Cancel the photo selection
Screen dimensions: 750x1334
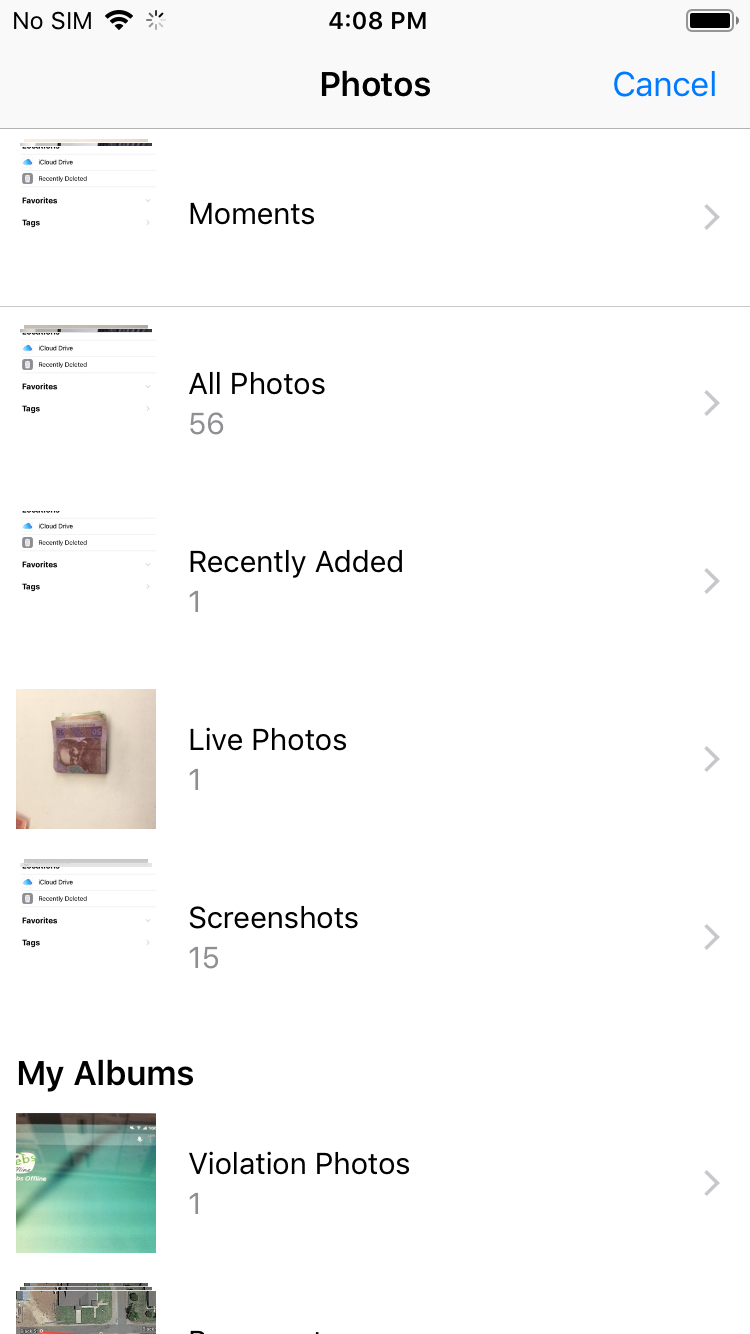[664, 84]
